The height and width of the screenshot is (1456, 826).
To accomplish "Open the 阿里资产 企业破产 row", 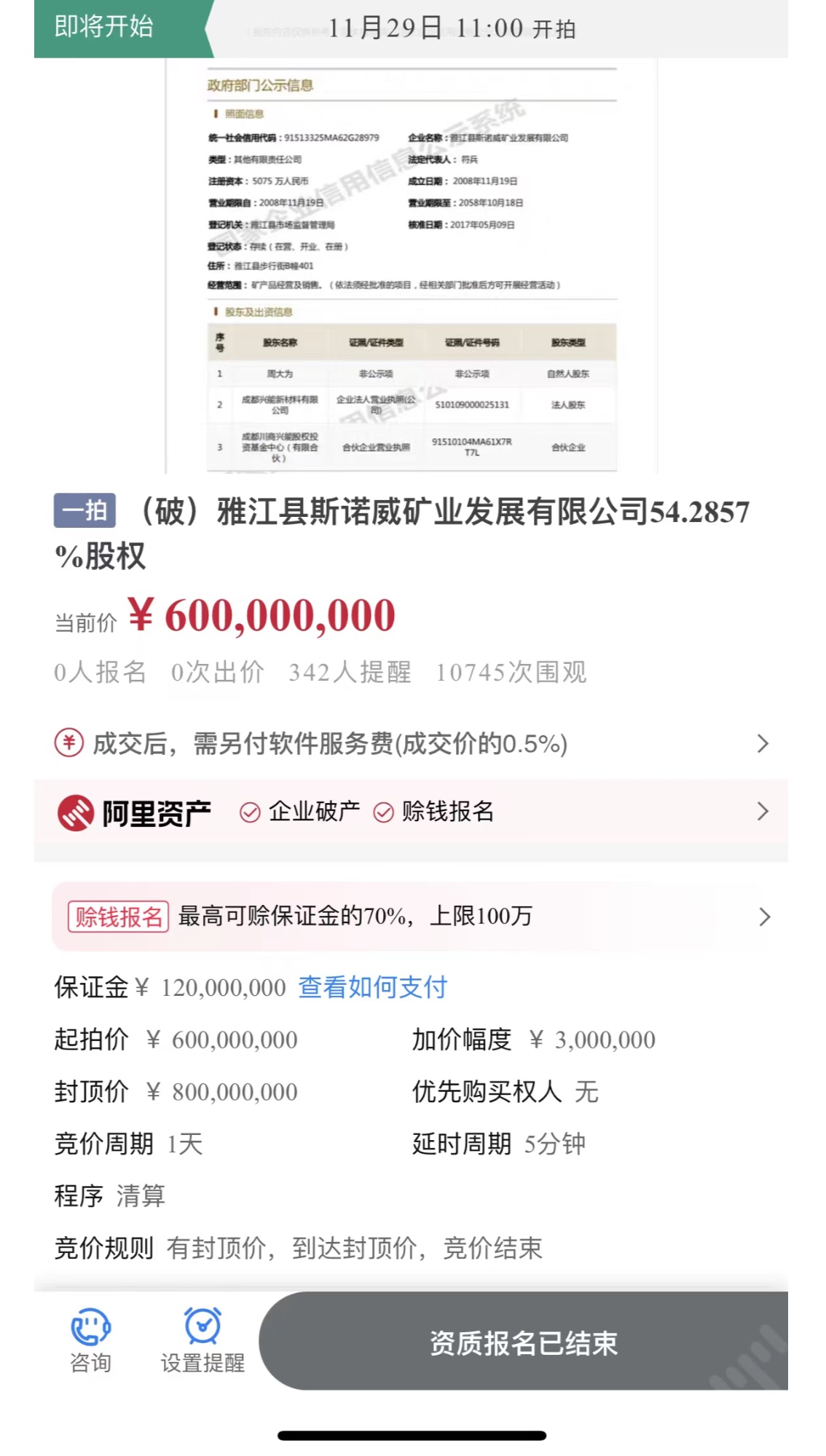I will point(412,811).
